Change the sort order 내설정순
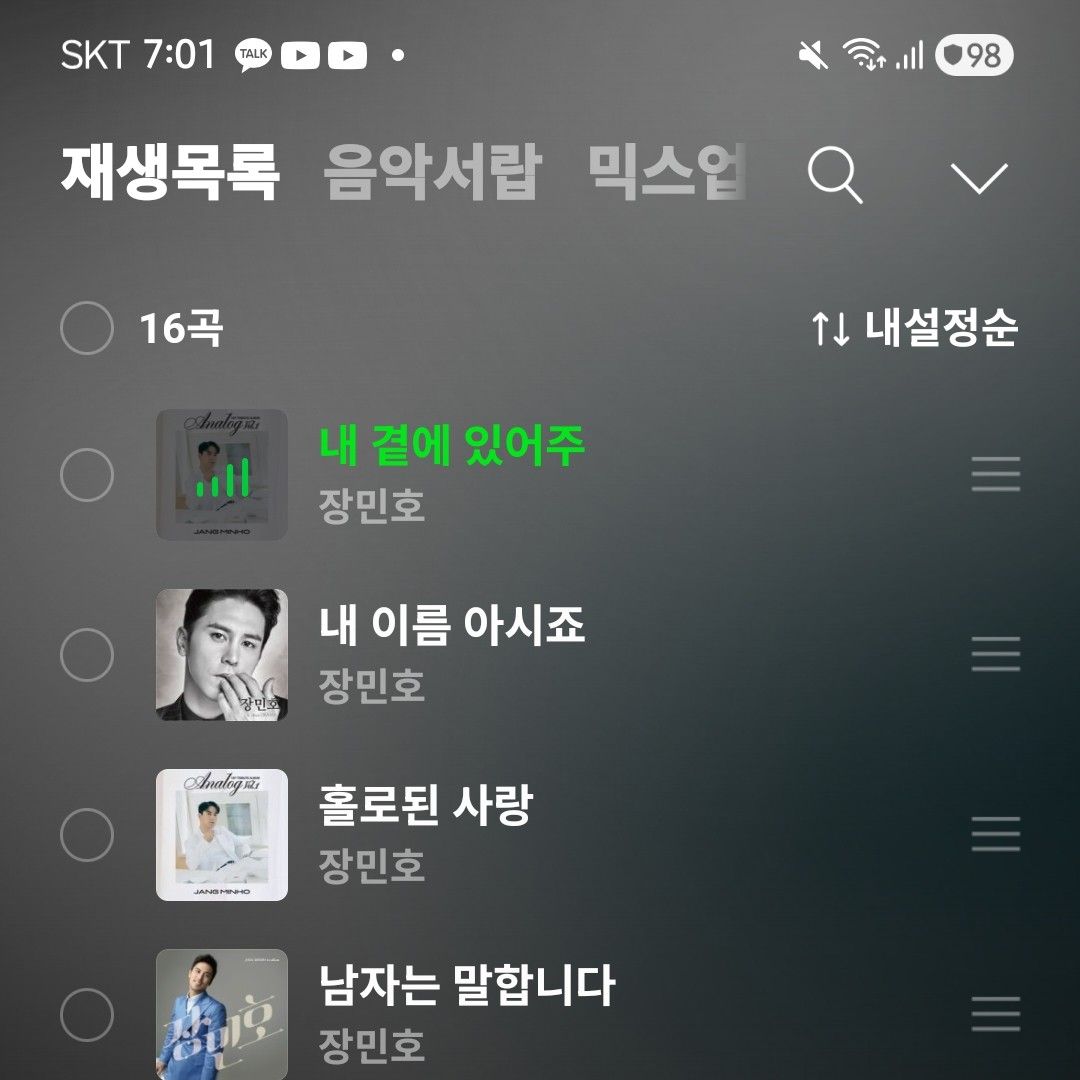 pos(914,328)
